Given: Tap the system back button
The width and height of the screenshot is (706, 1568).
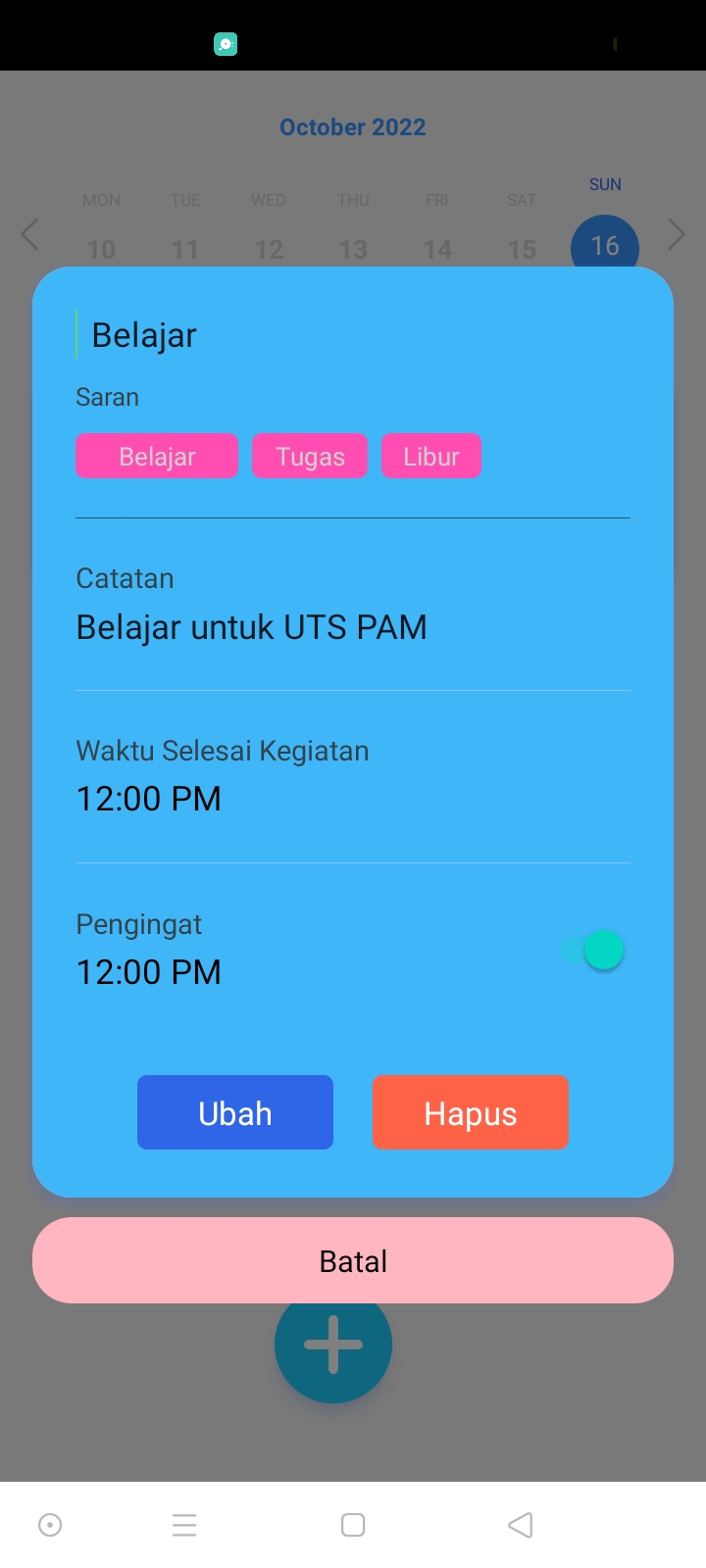Looking at the screenshot, I should tap(521, 1525).
